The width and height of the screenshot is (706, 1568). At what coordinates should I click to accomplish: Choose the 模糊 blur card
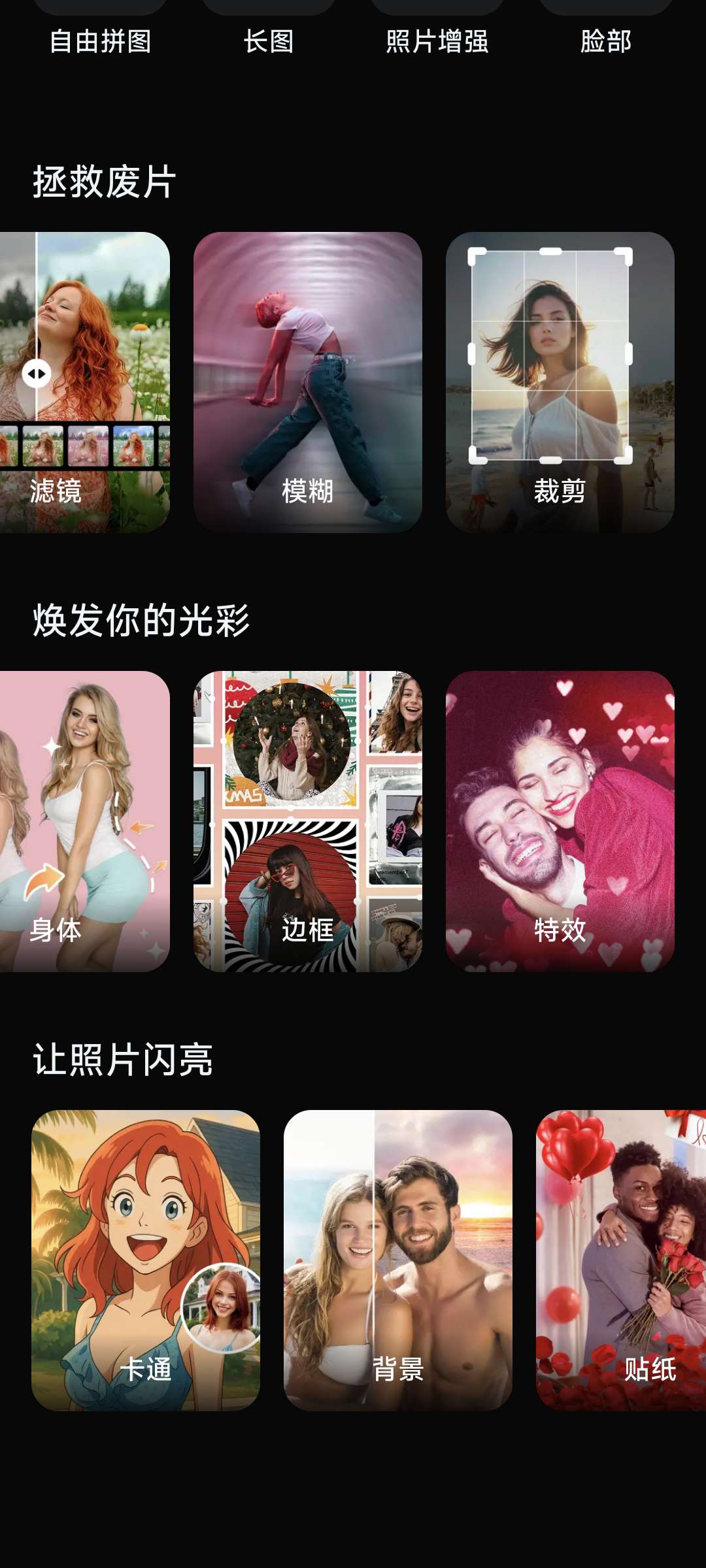307,382
